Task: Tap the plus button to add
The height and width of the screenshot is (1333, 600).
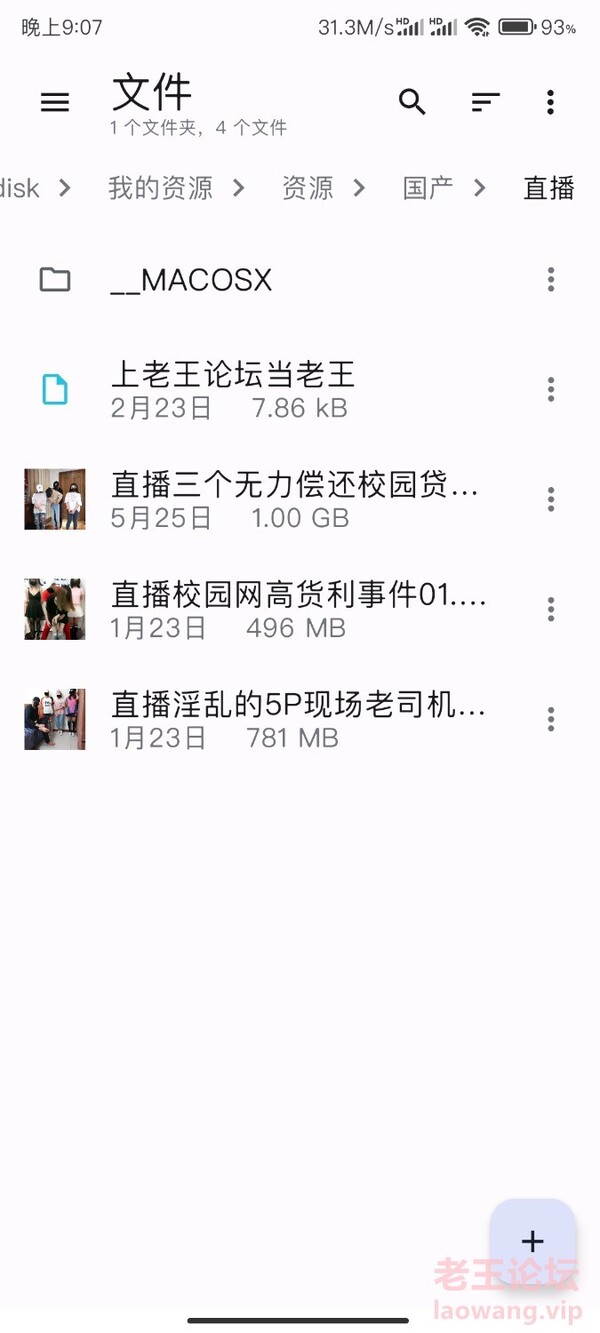Action: (x=532, y=1241)
